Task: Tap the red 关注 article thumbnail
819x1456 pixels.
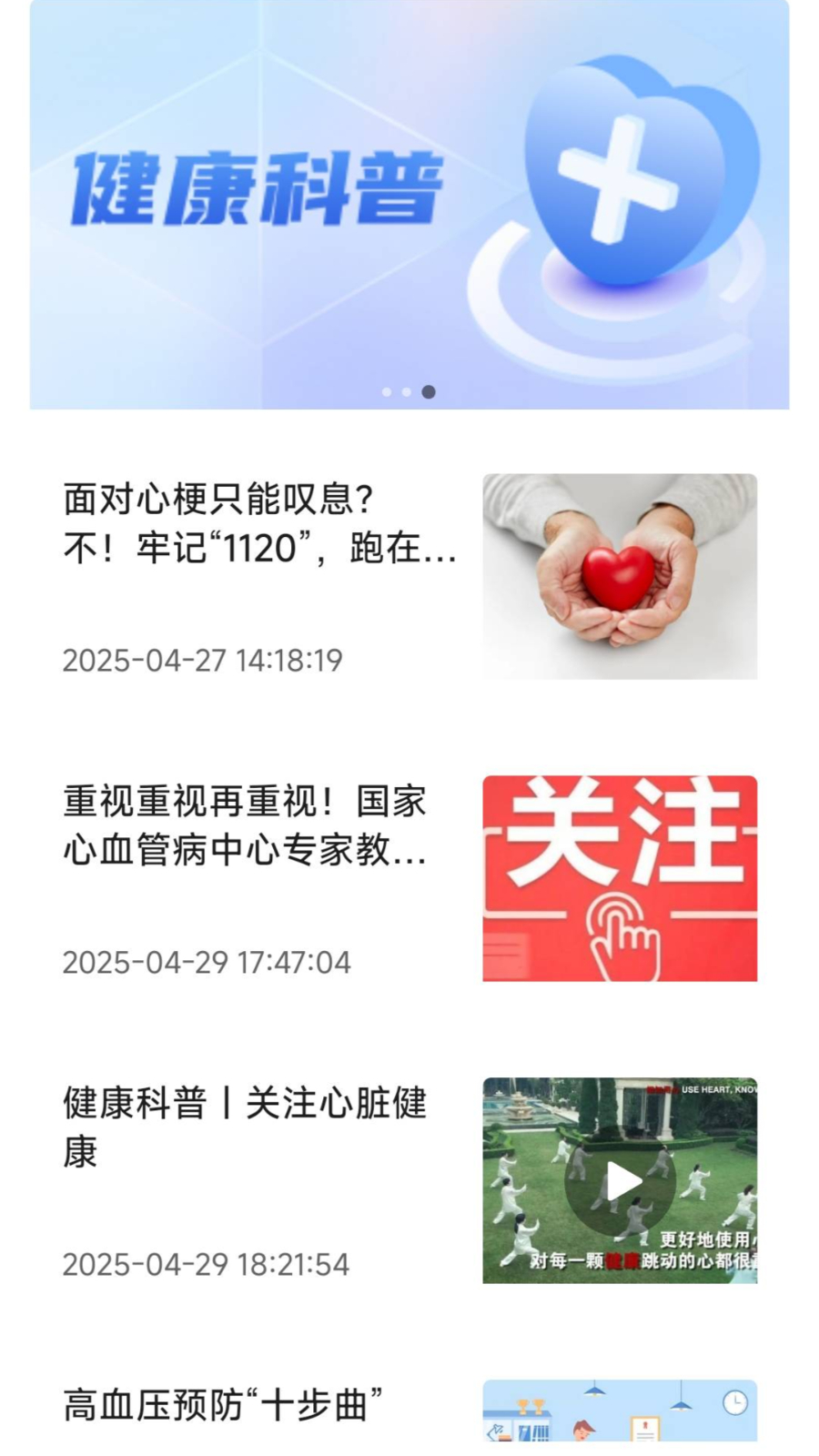Action: [620, 876]
